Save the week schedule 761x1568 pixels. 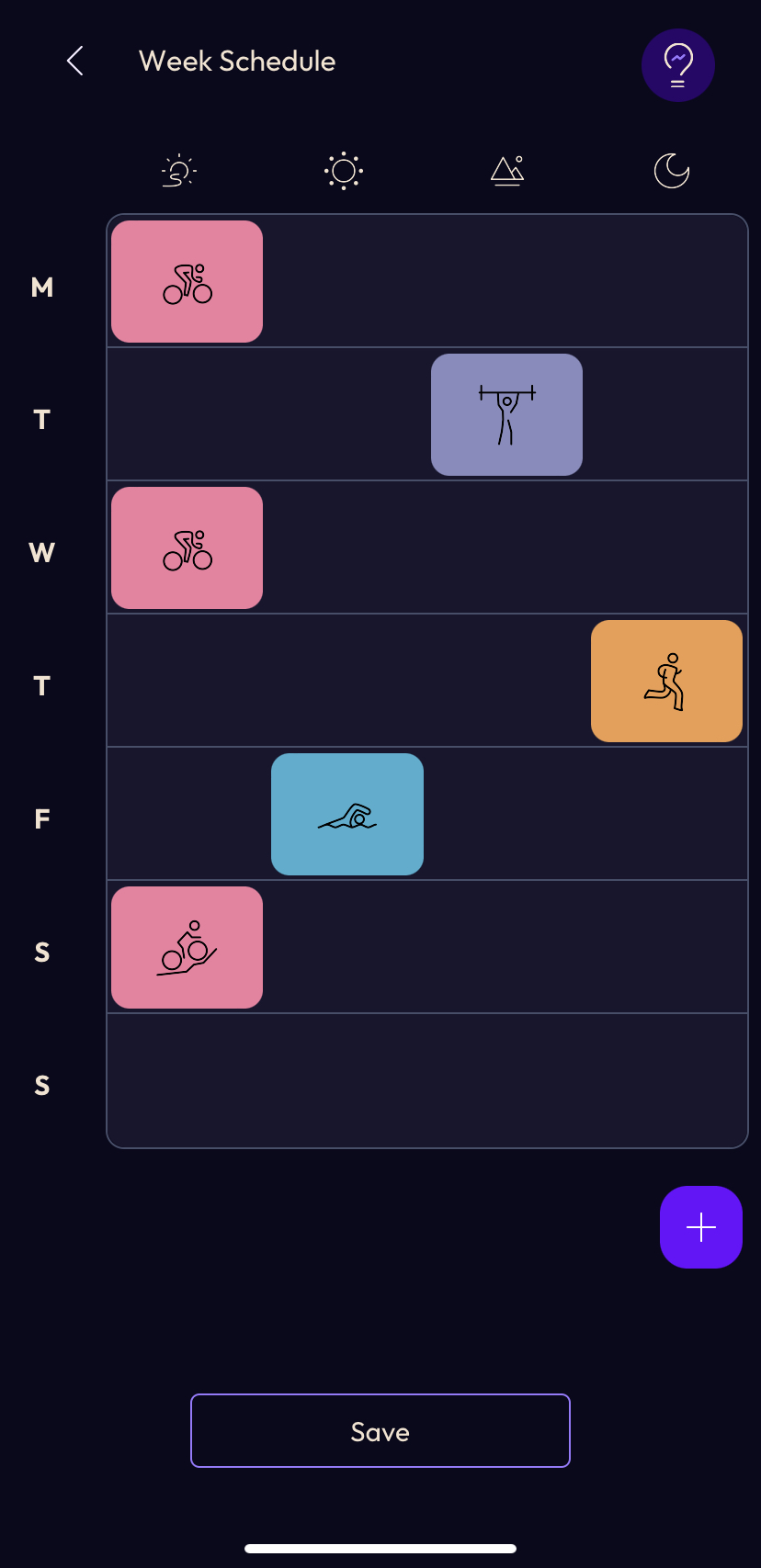tap(380, 1431)
